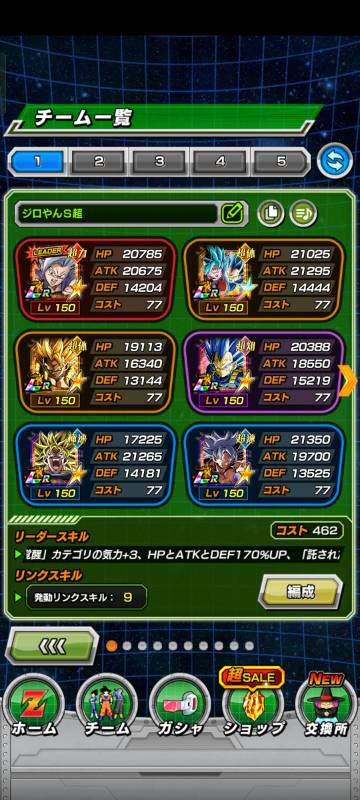The height and width of the screenshot is (800, 360).
Task: Copy this team with the copy icon
Action: tap(271, 213)
